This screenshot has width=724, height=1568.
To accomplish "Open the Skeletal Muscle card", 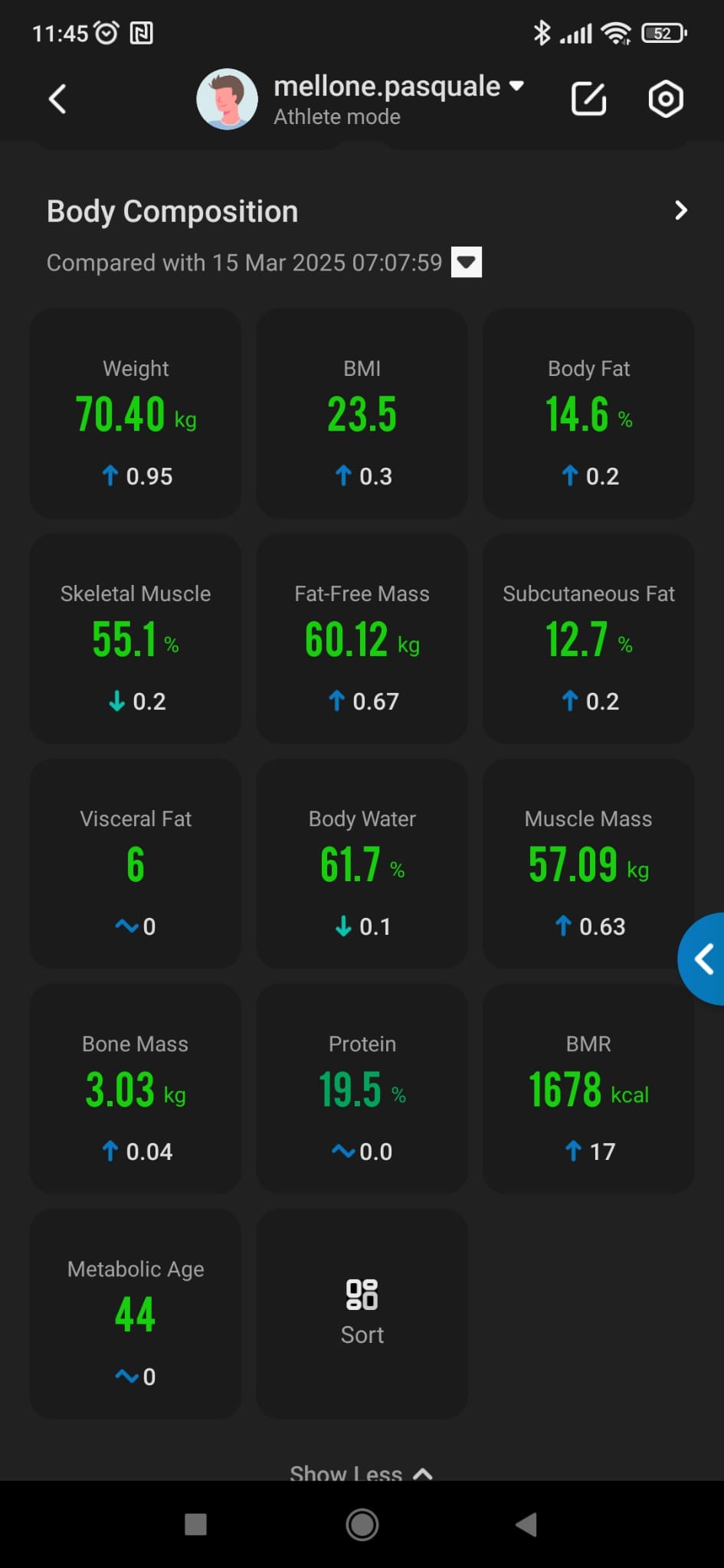I will click(x=136, y=639).
